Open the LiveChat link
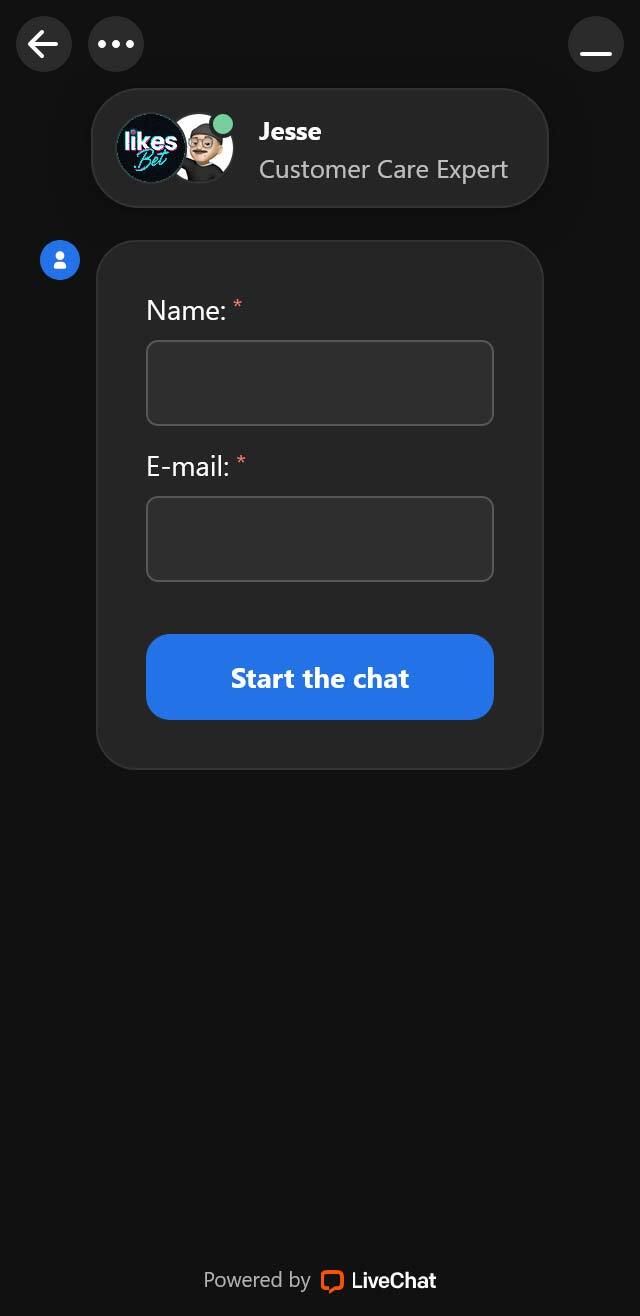640x1316 pixels. [379, 1280]
